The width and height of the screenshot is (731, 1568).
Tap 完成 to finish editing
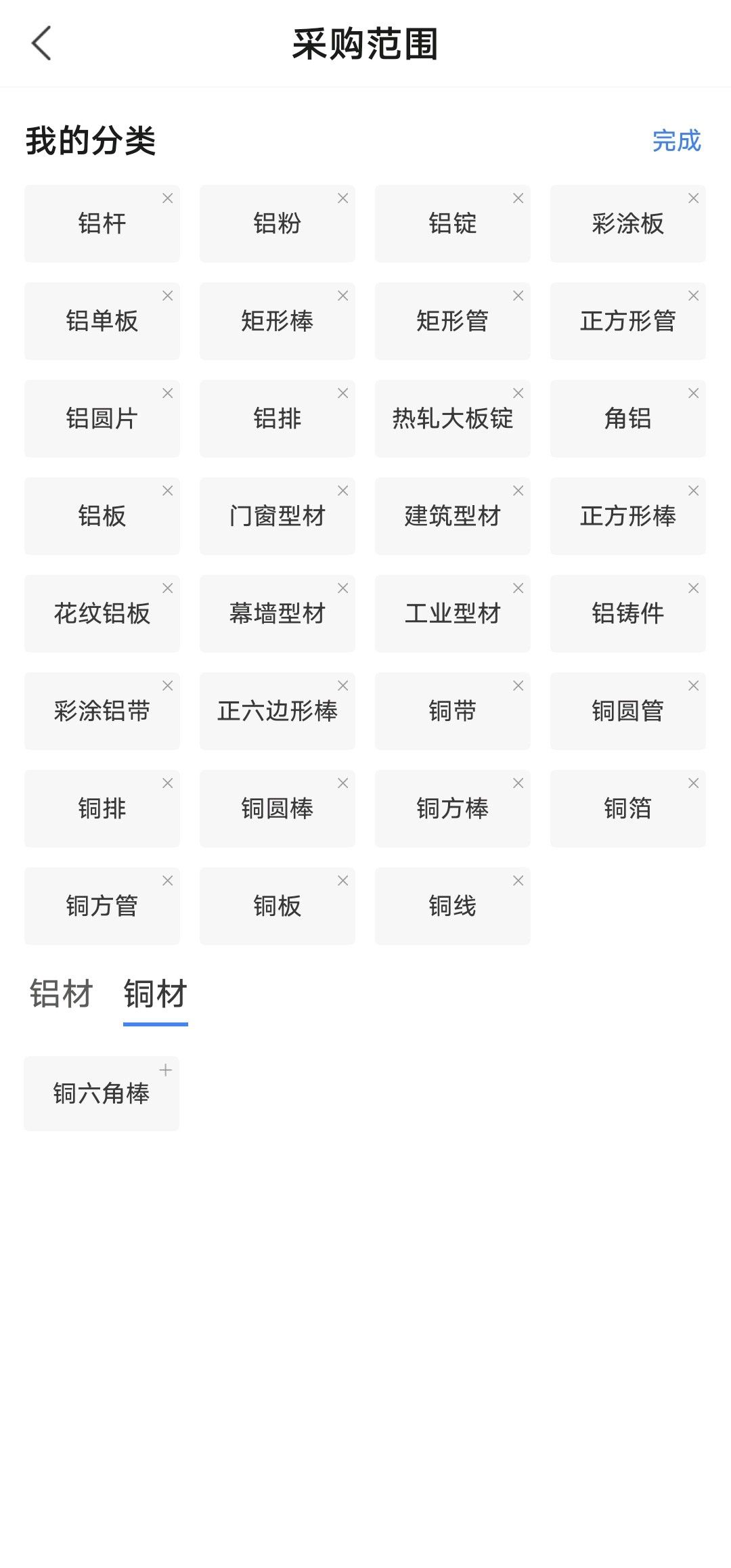point(676,141)
